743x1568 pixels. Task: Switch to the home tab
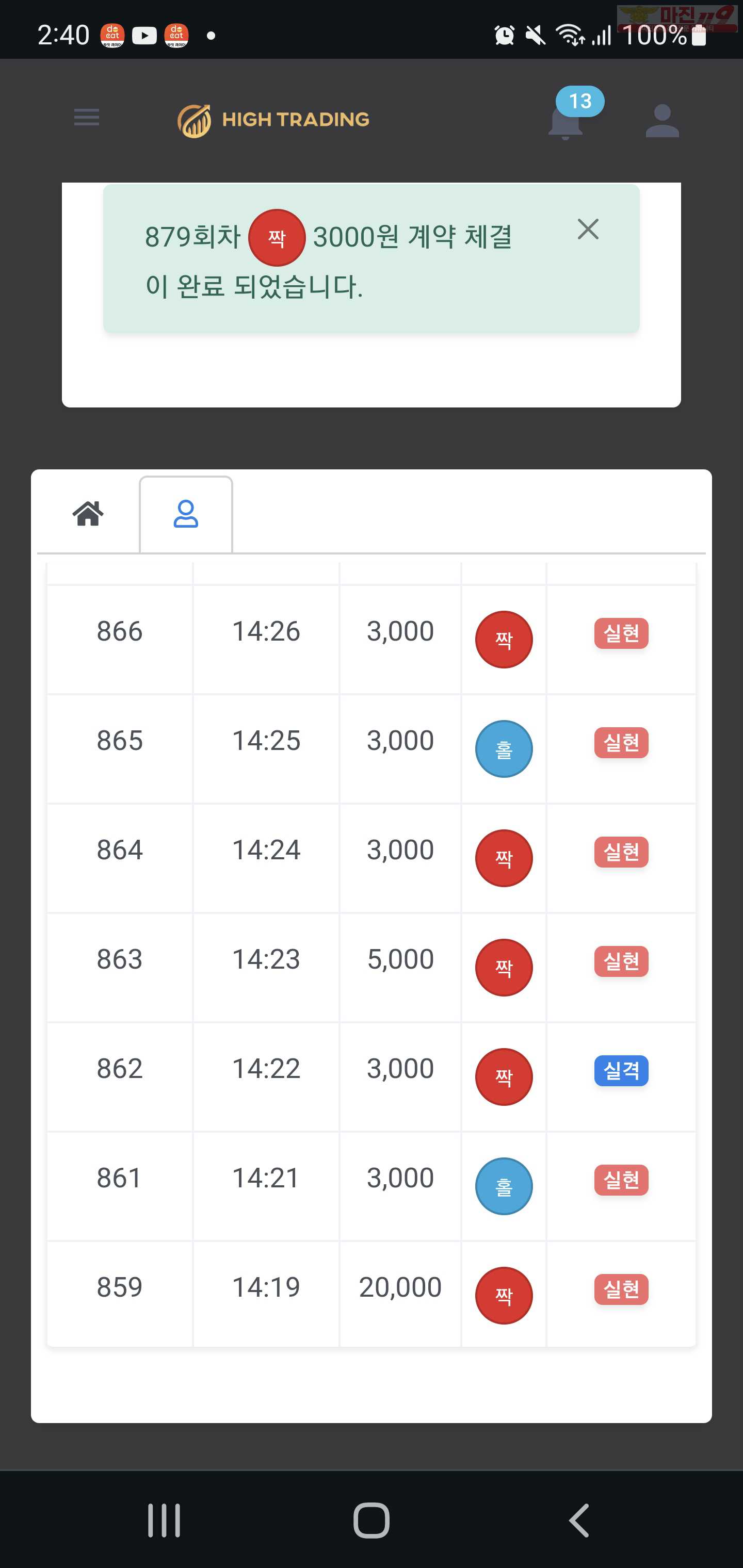pos(88,514)
